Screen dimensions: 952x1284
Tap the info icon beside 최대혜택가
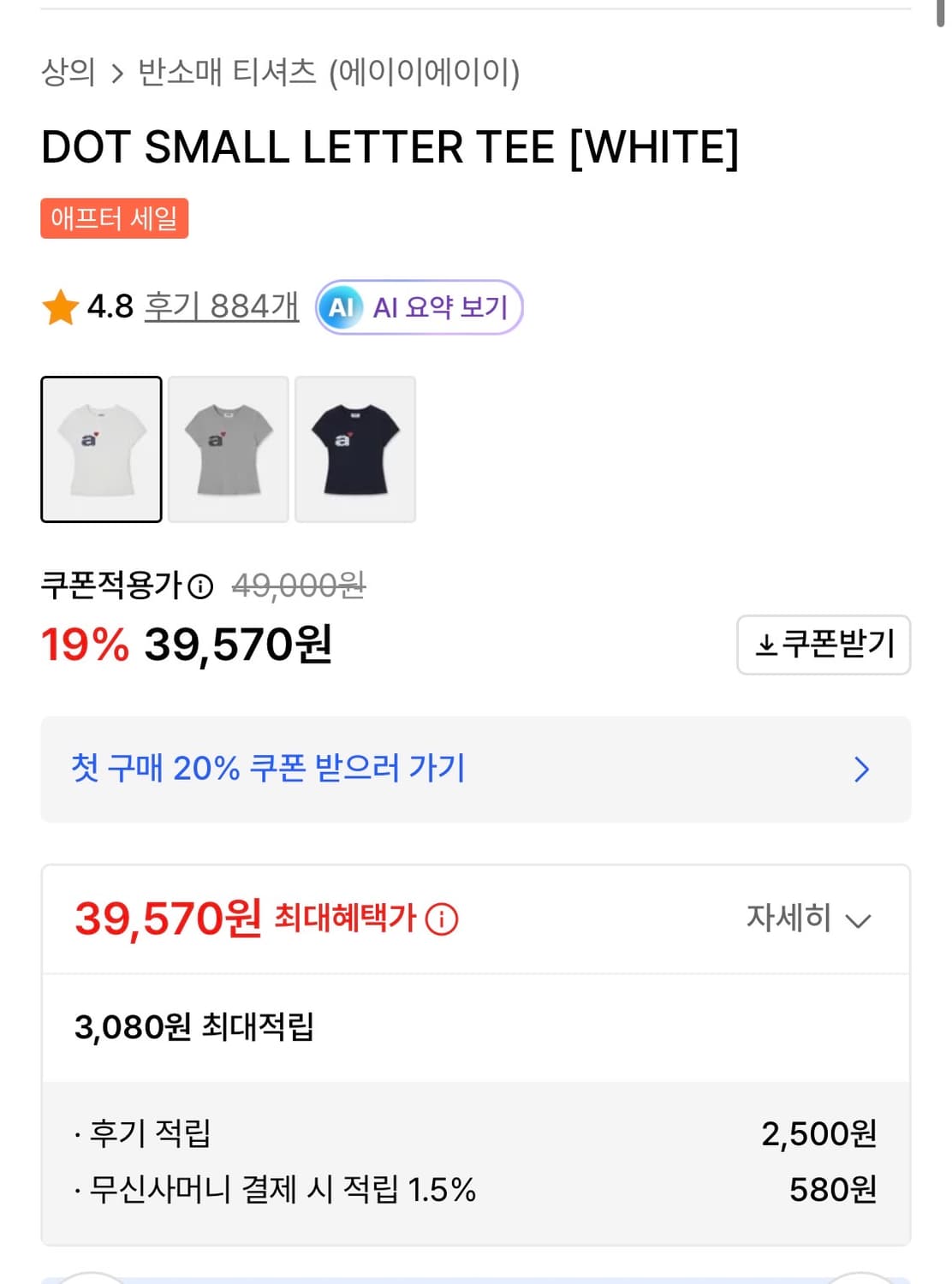[443, 920]
